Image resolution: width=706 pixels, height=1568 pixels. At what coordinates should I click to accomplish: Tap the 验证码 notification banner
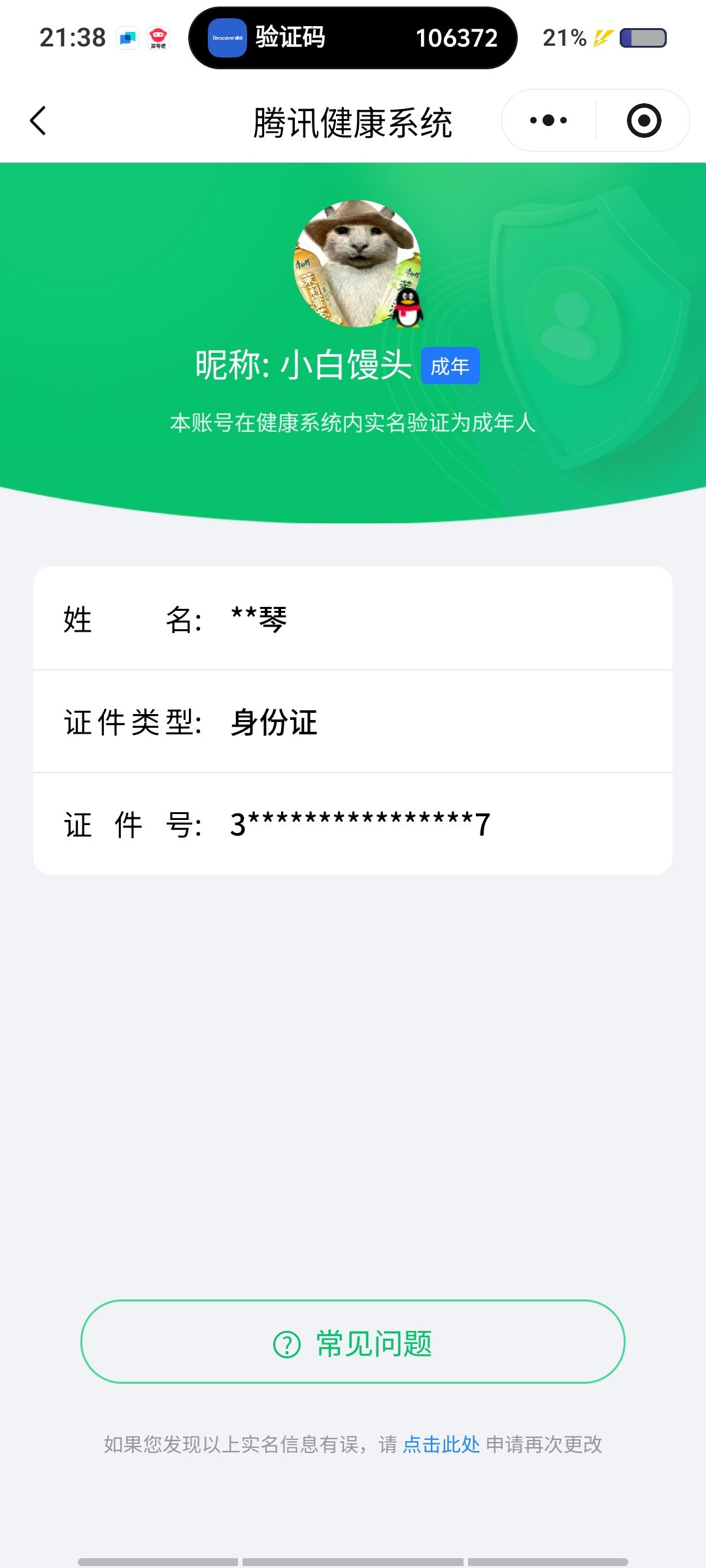click(353, 39)
